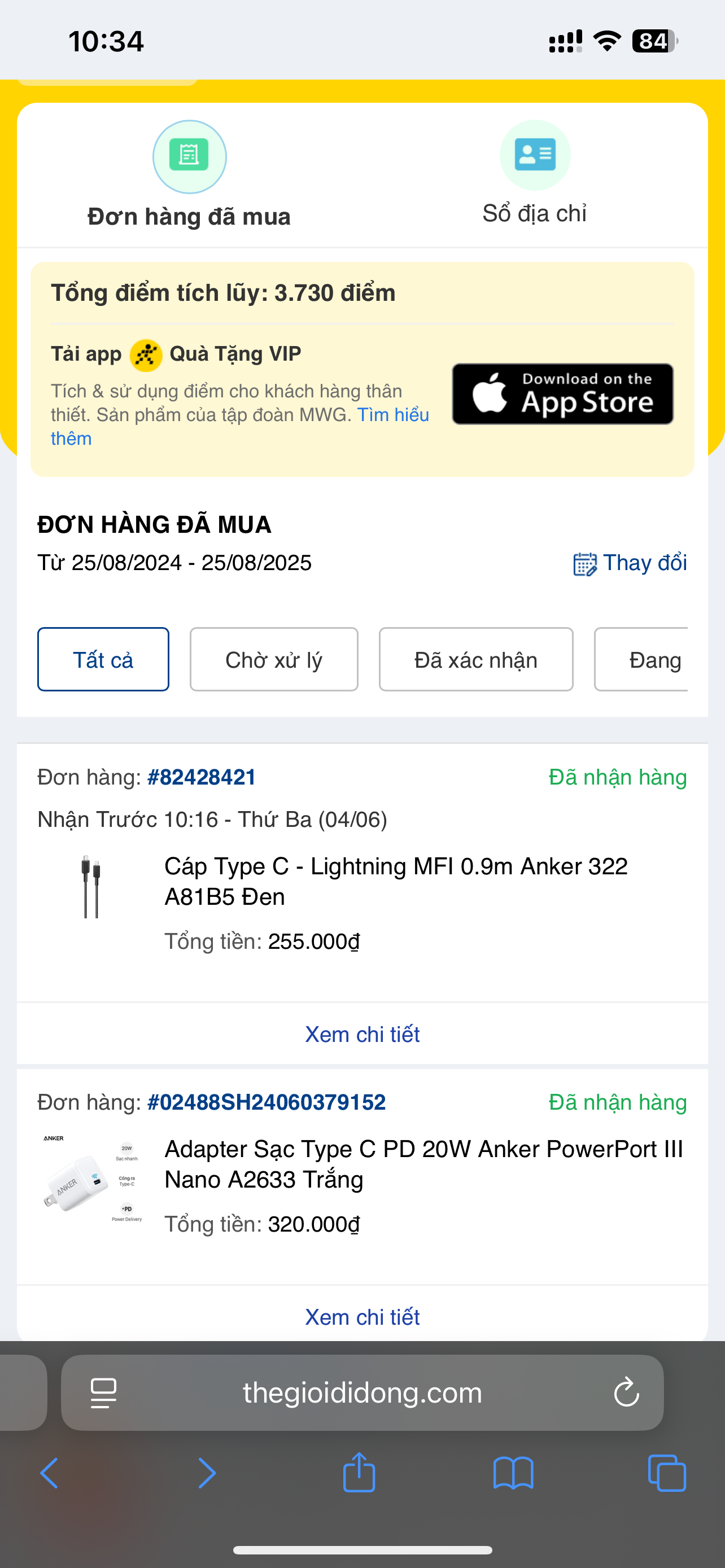This screenshot has width=725, height=1568.
Task: Open order number #82428421
Action: coord(202,777)
